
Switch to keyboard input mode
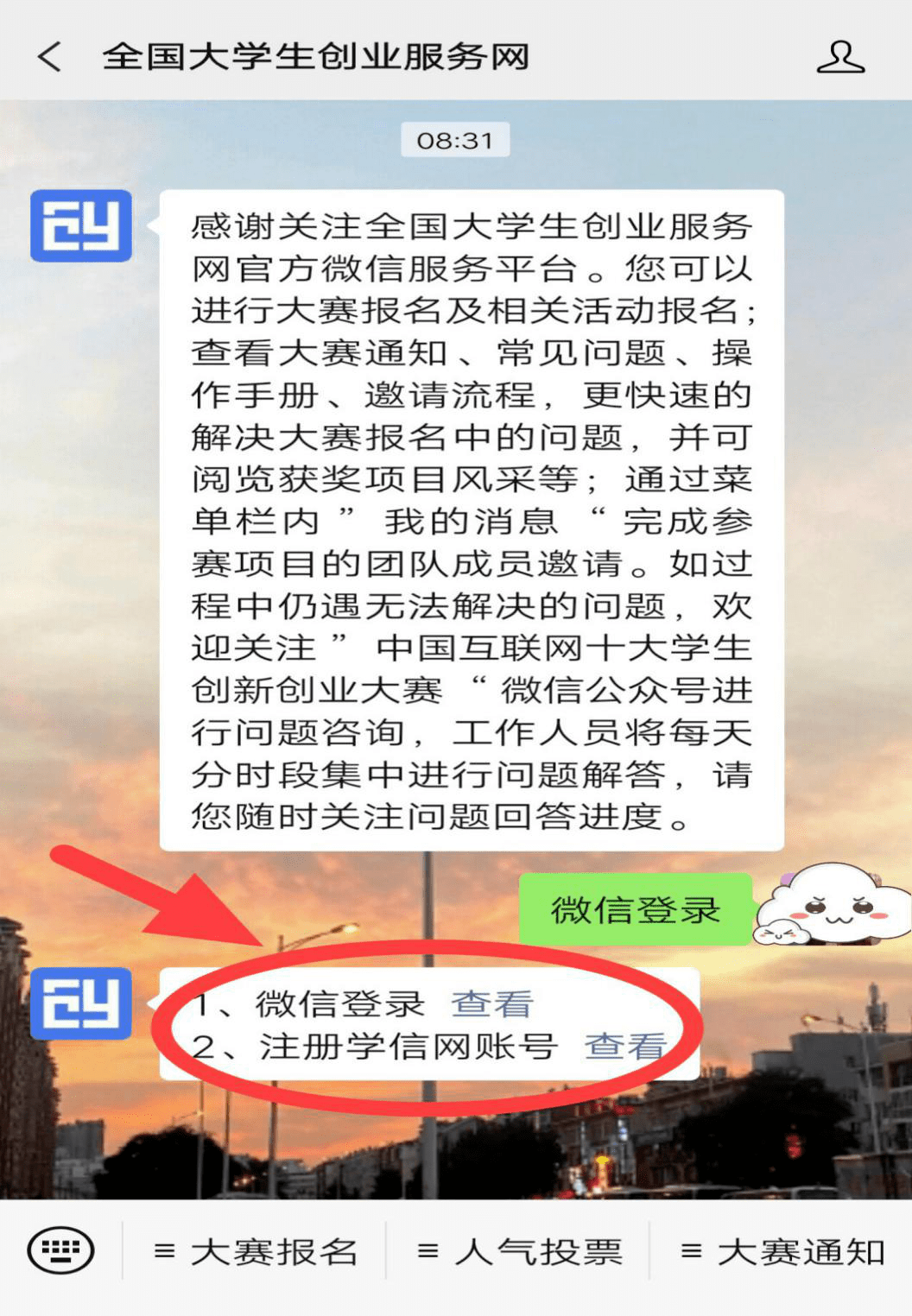60,1250
